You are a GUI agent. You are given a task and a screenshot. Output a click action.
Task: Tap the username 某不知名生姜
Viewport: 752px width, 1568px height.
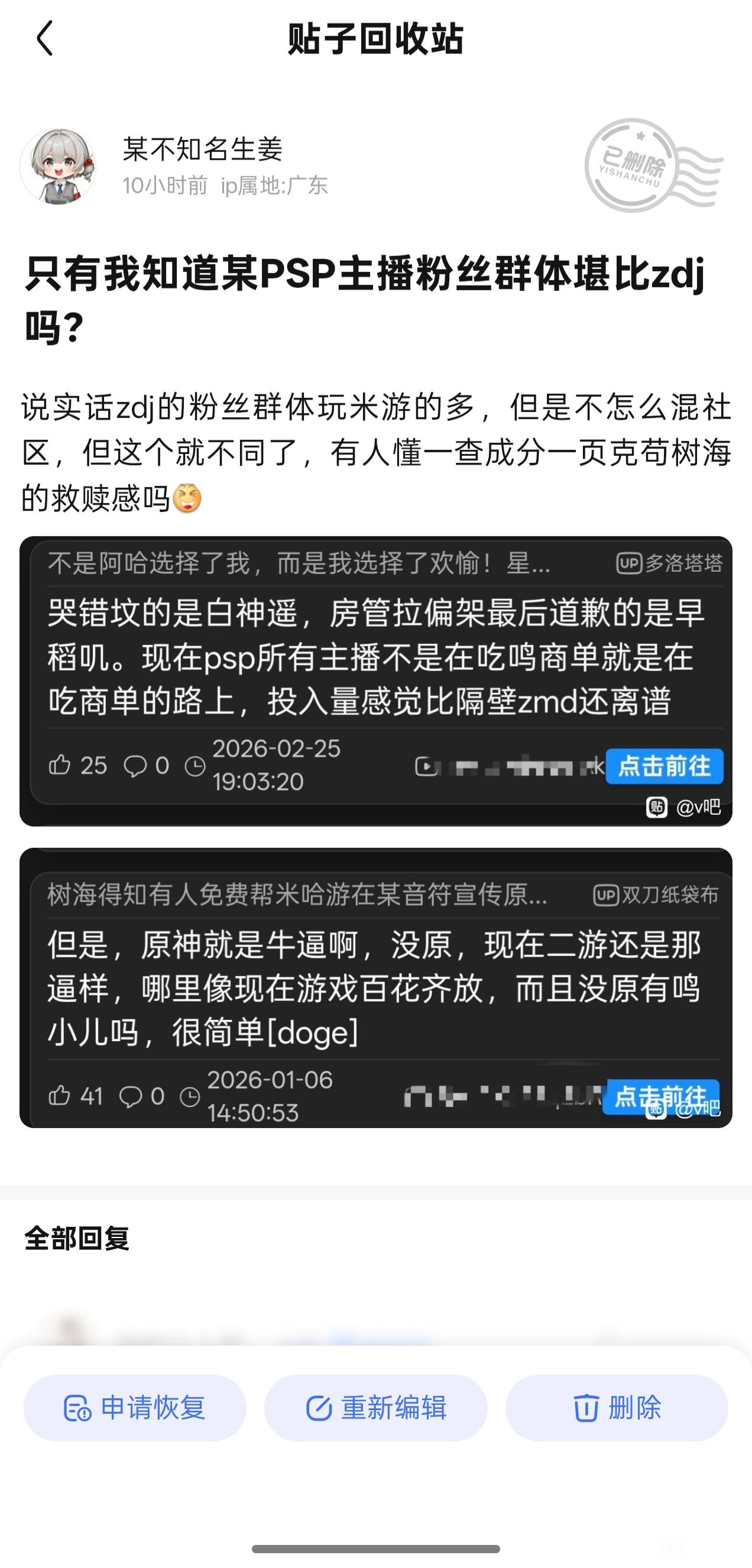[203, 149]
